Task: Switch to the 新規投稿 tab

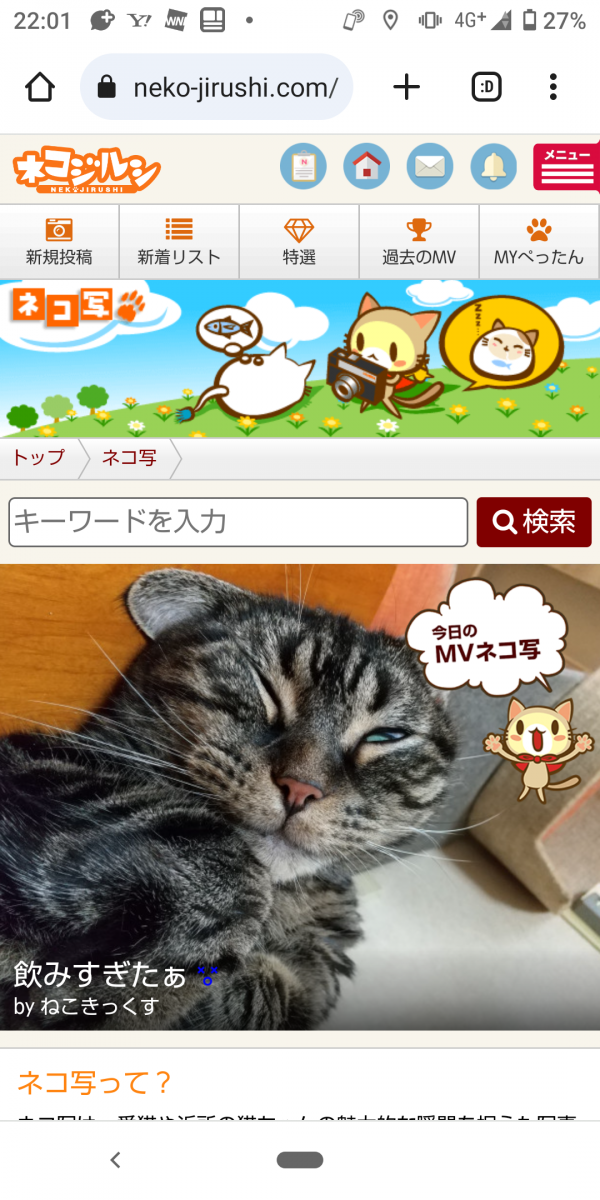Action: (x=59, y=242)
